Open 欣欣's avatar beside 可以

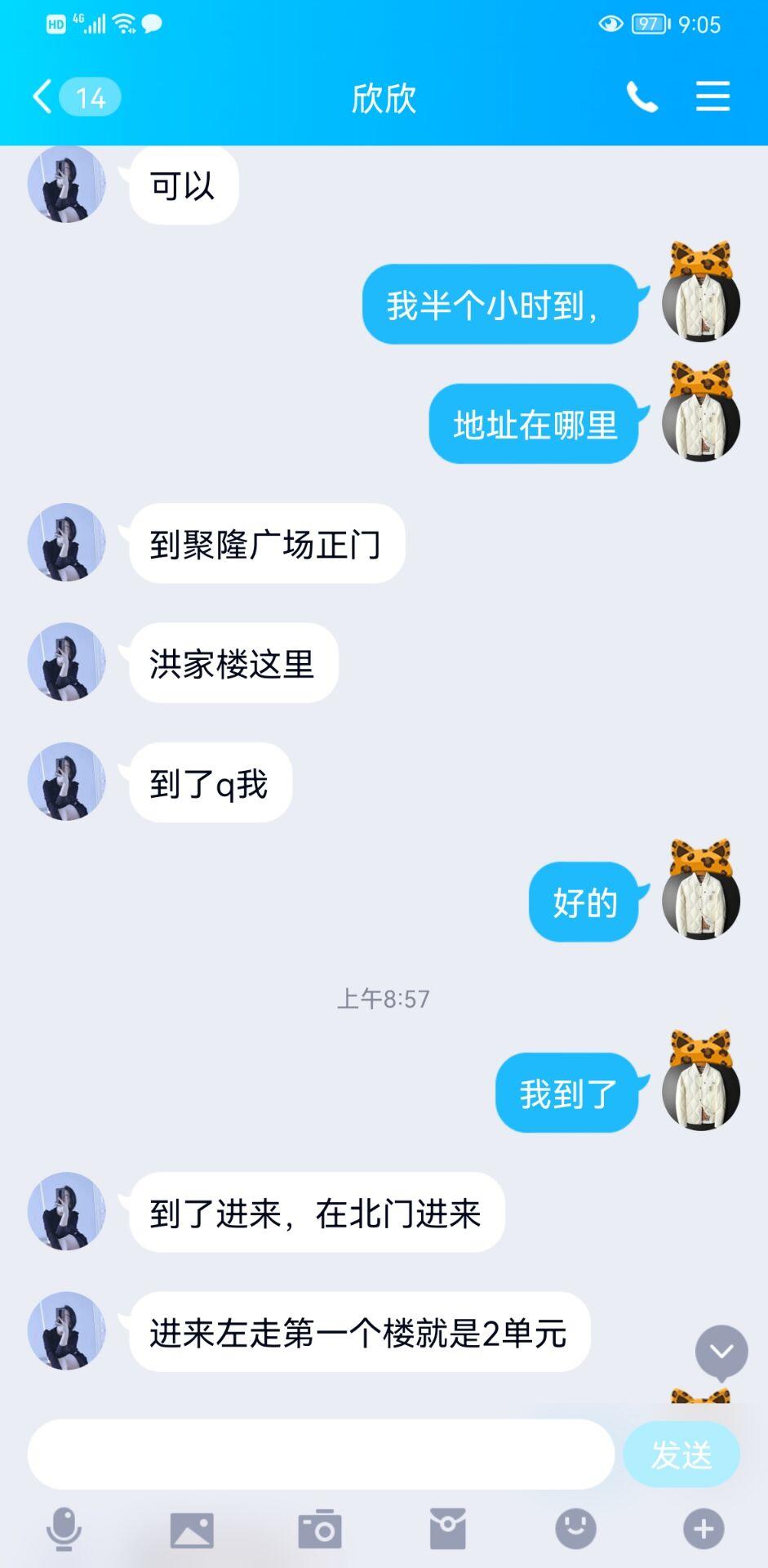(67, 184)
